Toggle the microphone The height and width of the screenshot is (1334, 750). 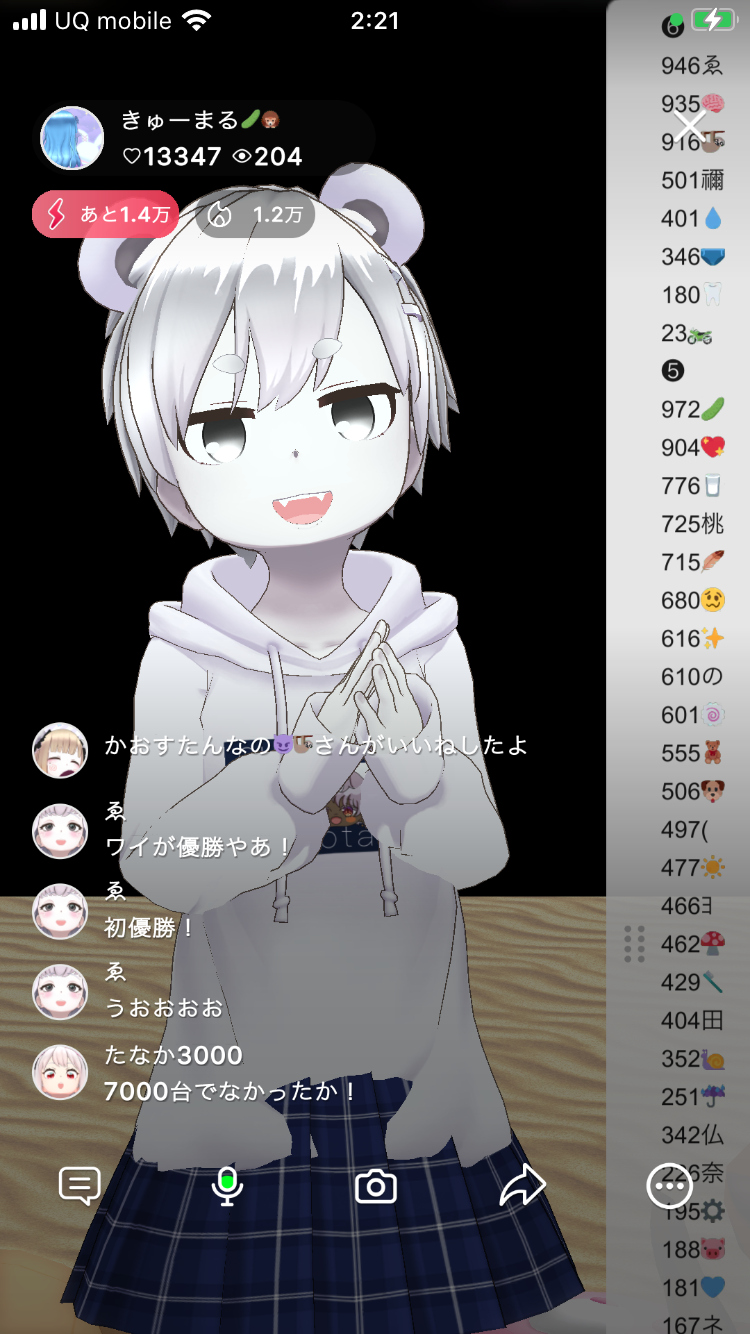228,1186
